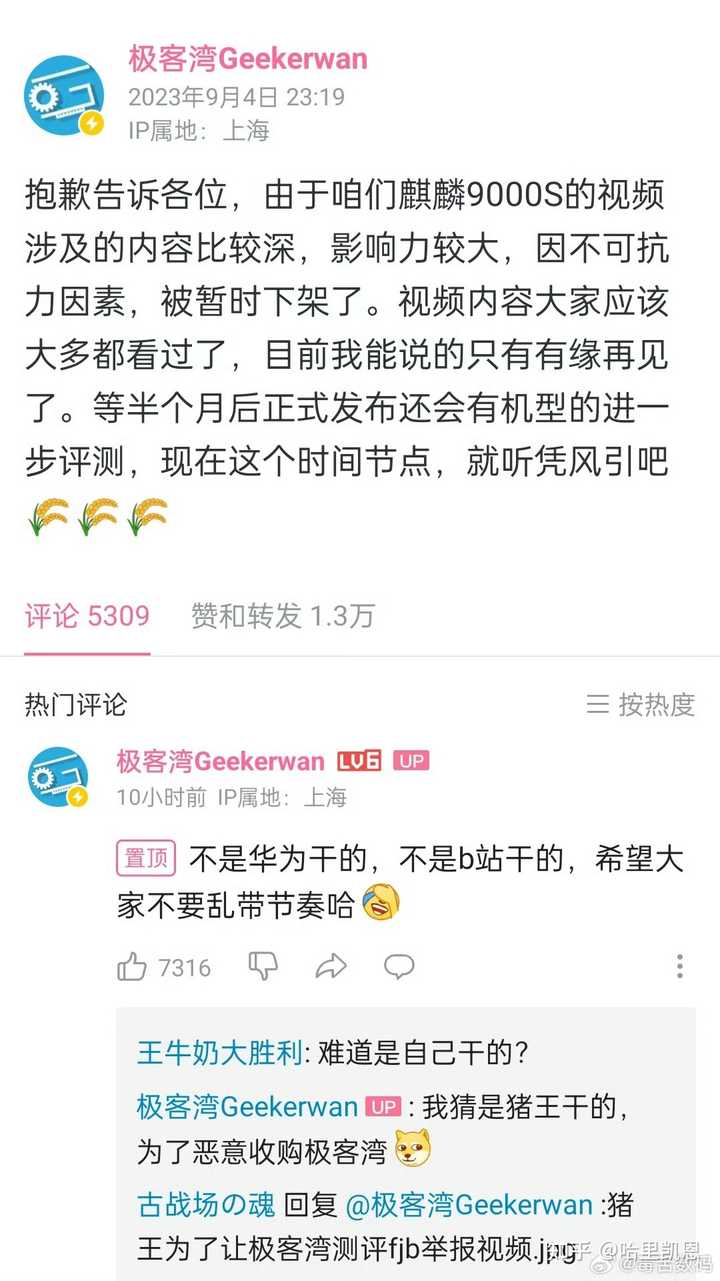
Task: Tap the @极客湾Geekerwan mention in the reply
Action: (469, 1206)
